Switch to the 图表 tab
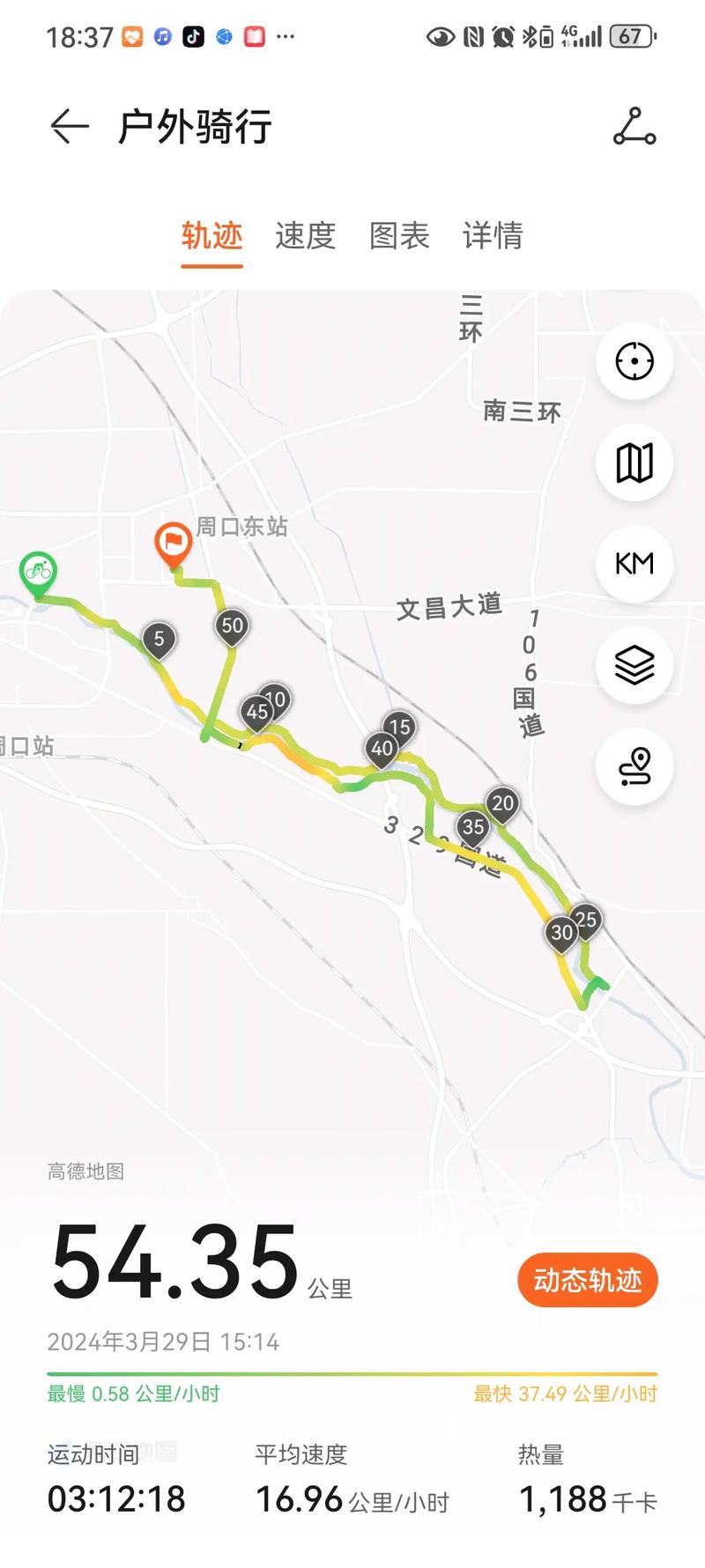 tap(399, 236)
